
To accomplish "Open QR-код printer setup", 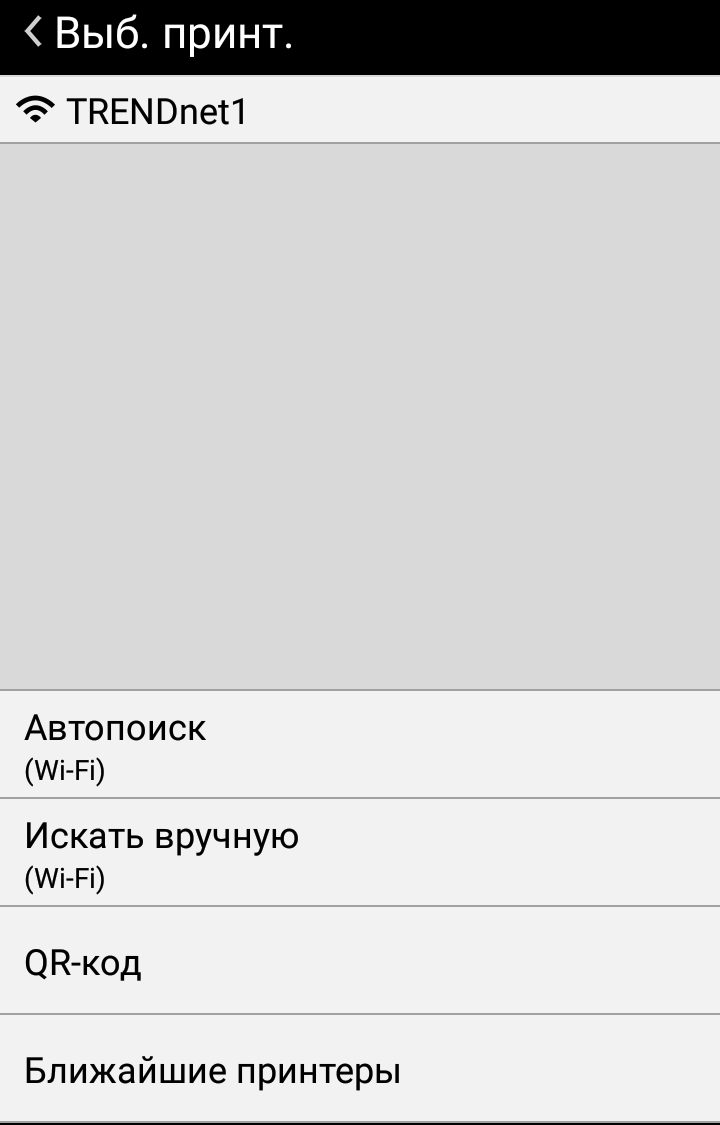I will [360, 961].
